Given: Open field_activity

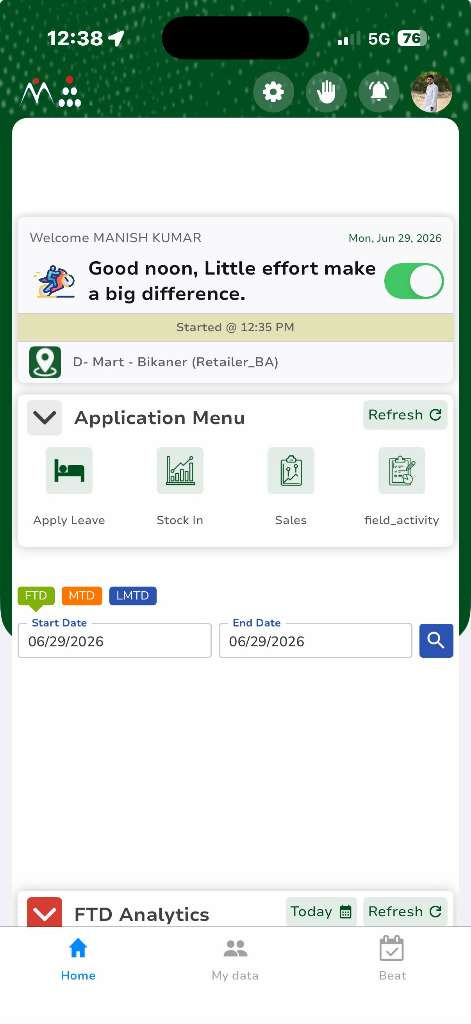Looking at the screenshot, I should (x=402, y=487).
